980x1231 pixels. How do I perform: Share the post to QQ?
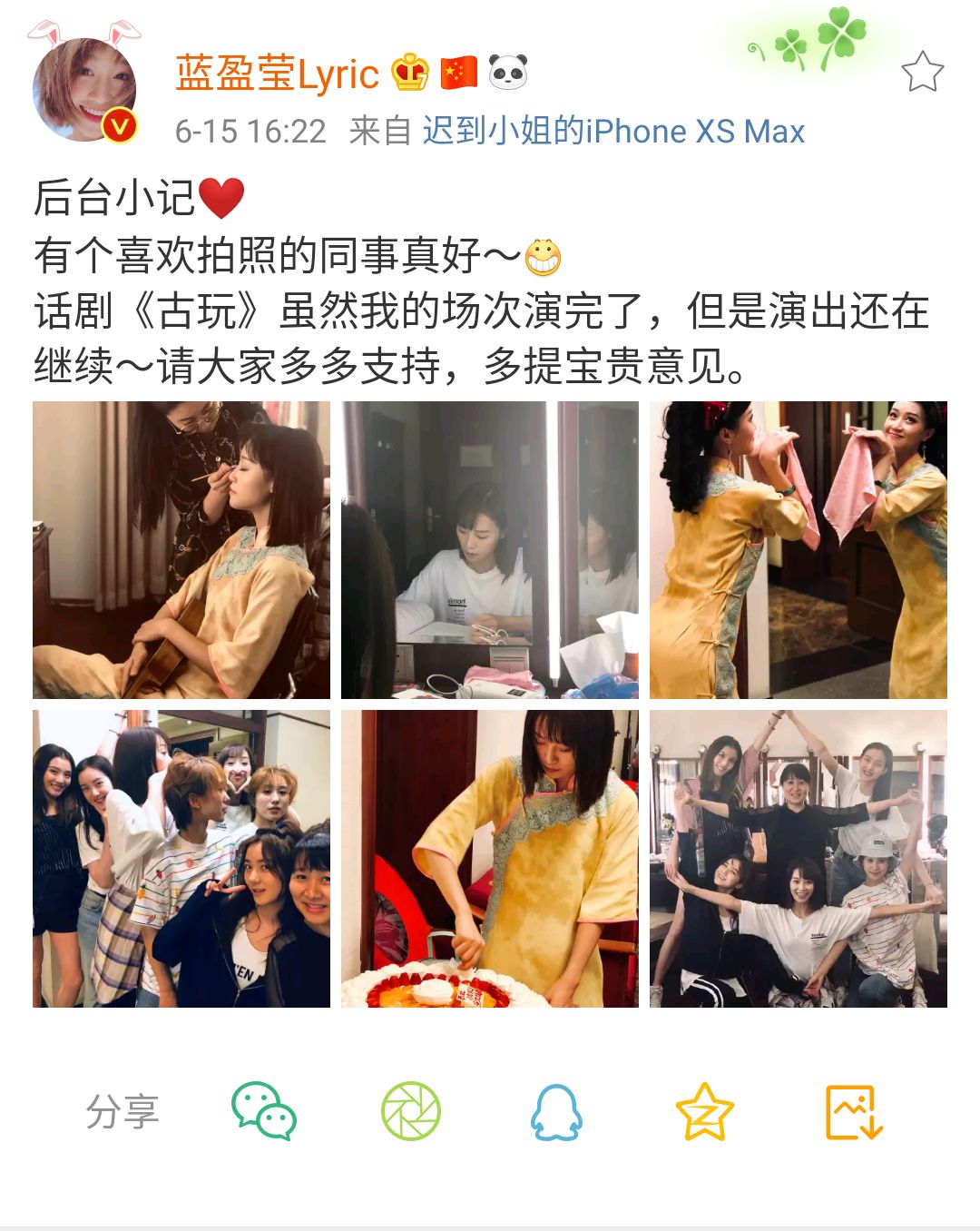pos(556,1111)
